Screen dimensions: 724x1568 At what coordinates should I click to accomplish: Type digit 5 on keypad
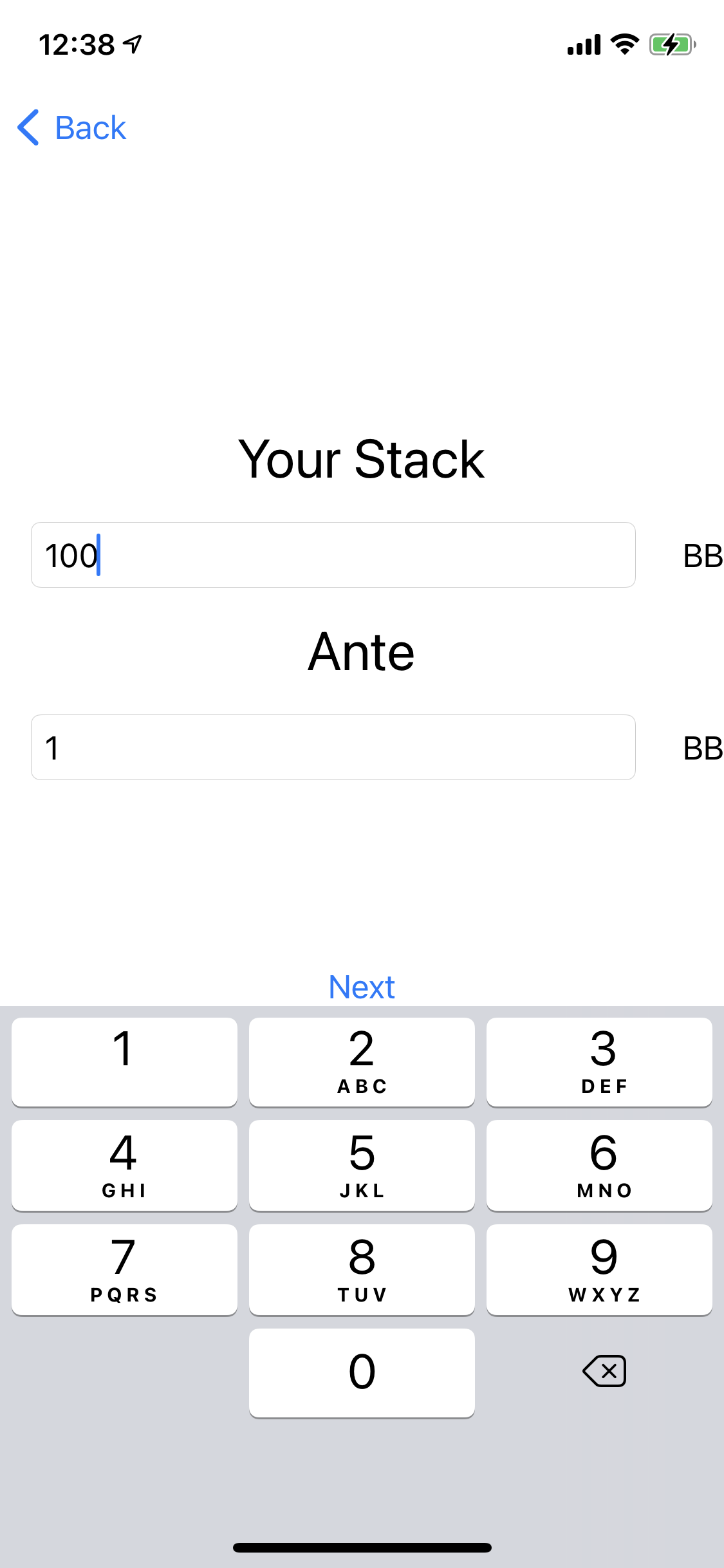[x=362, y=1165]
